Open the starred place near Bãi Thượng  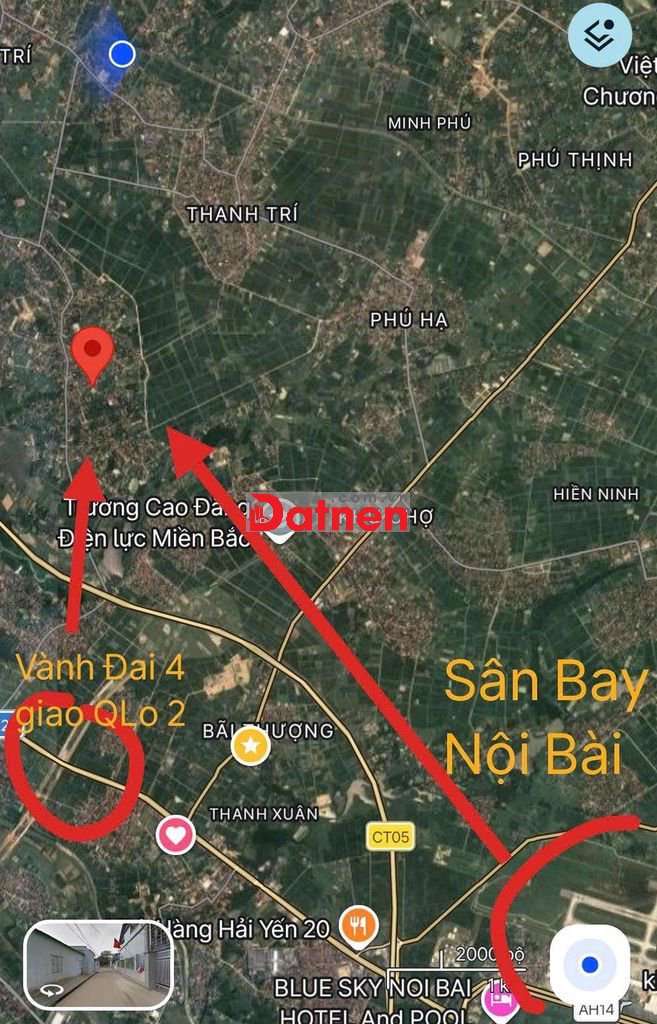[x=250, y=745]
